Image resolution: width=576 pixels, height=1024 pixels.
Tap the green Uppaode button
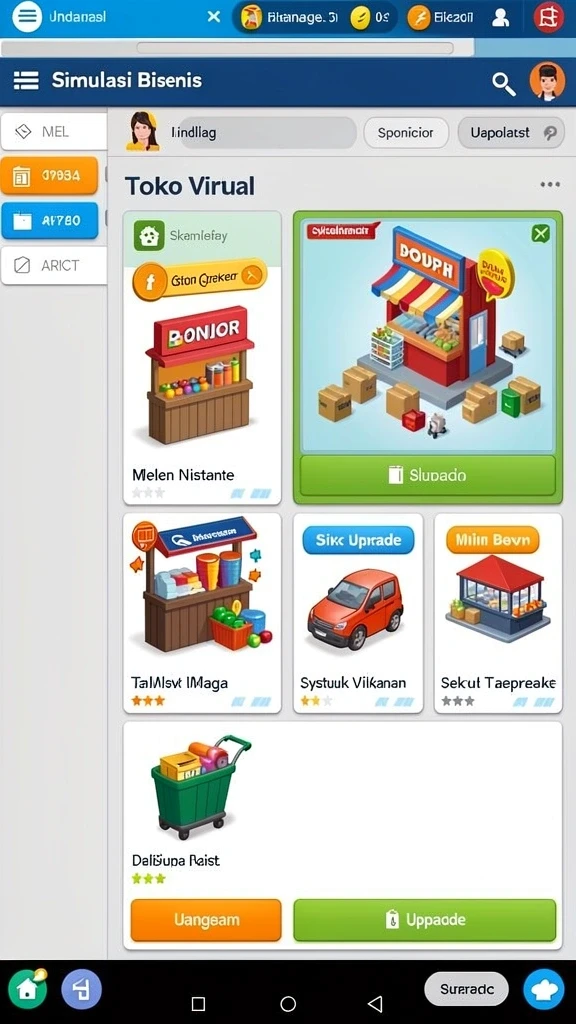pyautogui.click(x=424, y=920)
